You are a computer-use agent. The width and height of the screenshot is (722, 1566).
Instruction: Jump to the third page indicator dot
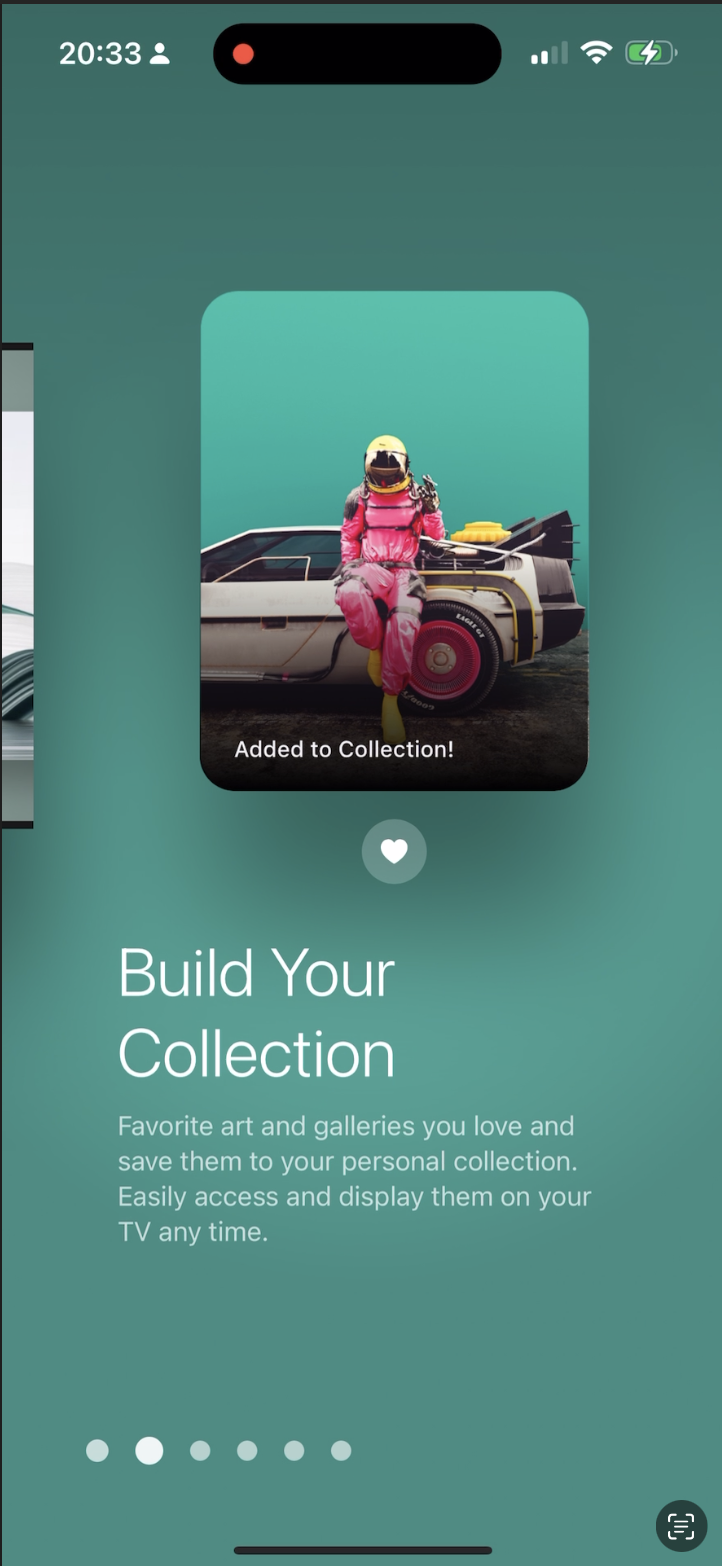click(200, 1450)
